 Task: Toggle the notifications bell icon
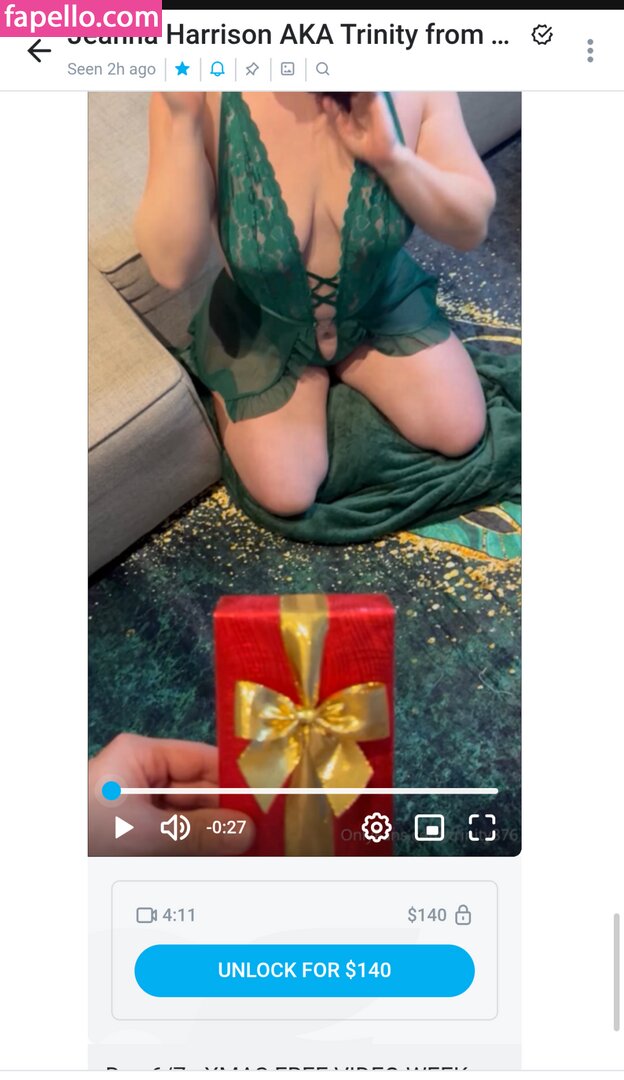point(217,69)
